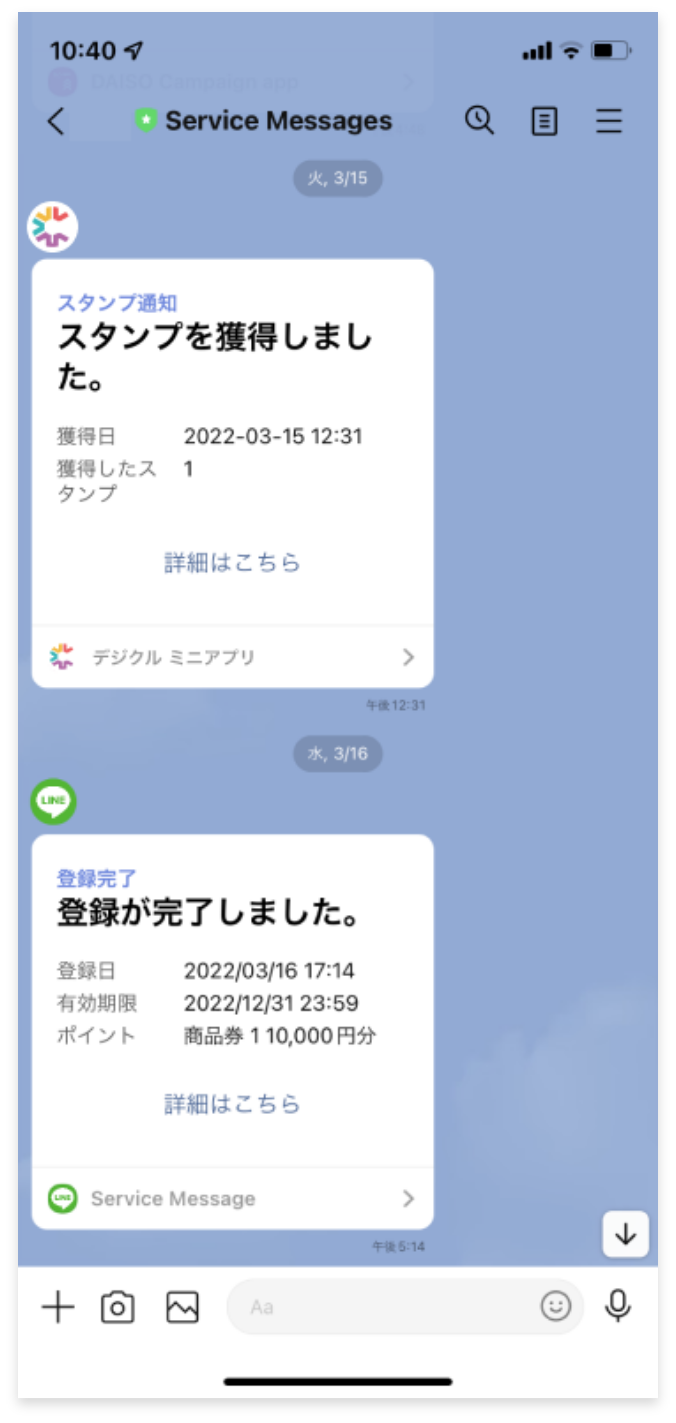The width and height of the screenshot is (676, 1423).
Task: Open 詳細はこちら in the stamp notification card
Action: 232,562
